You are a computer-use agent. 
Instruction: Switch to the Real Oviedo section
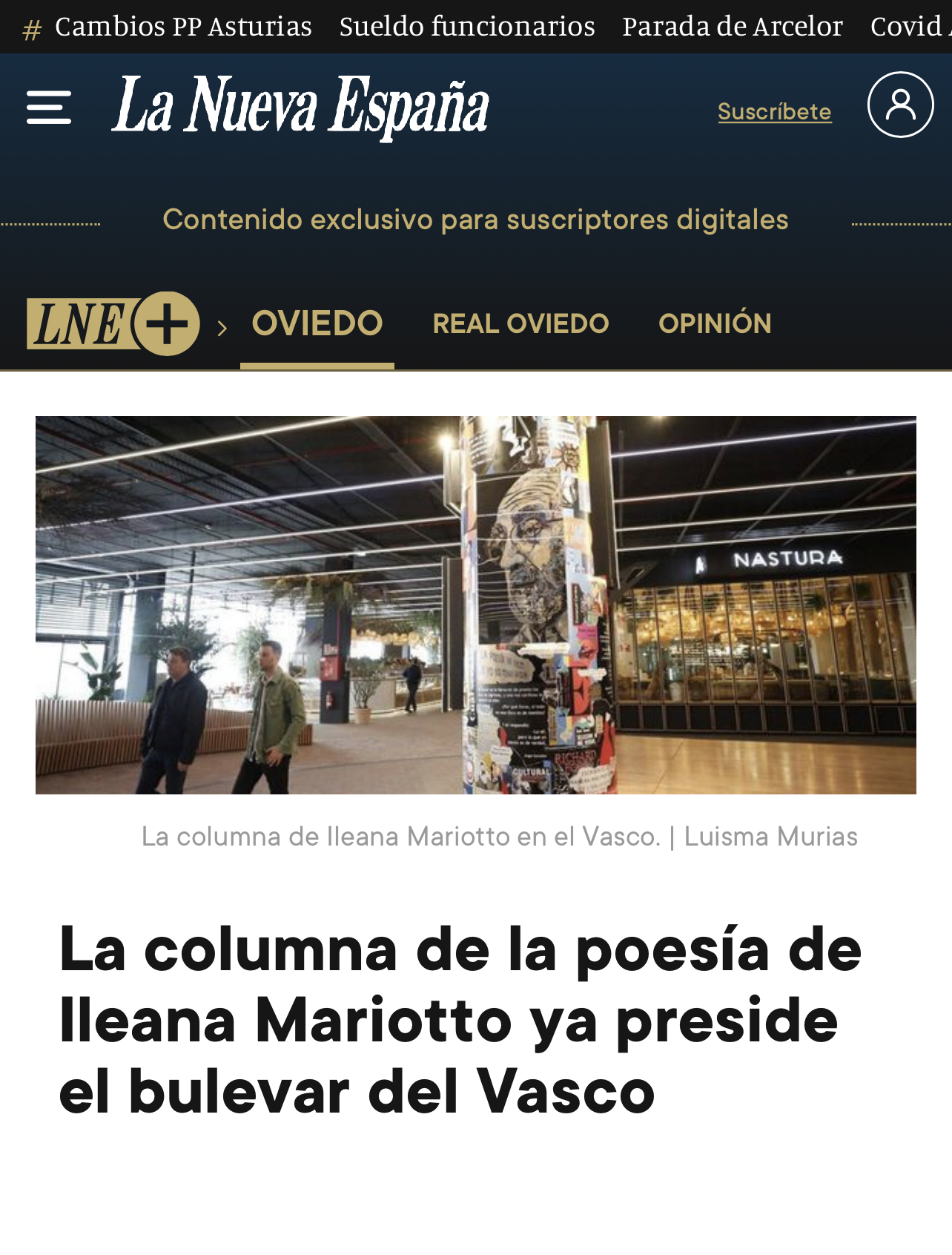pyautogui.click(x=520, y=323)
